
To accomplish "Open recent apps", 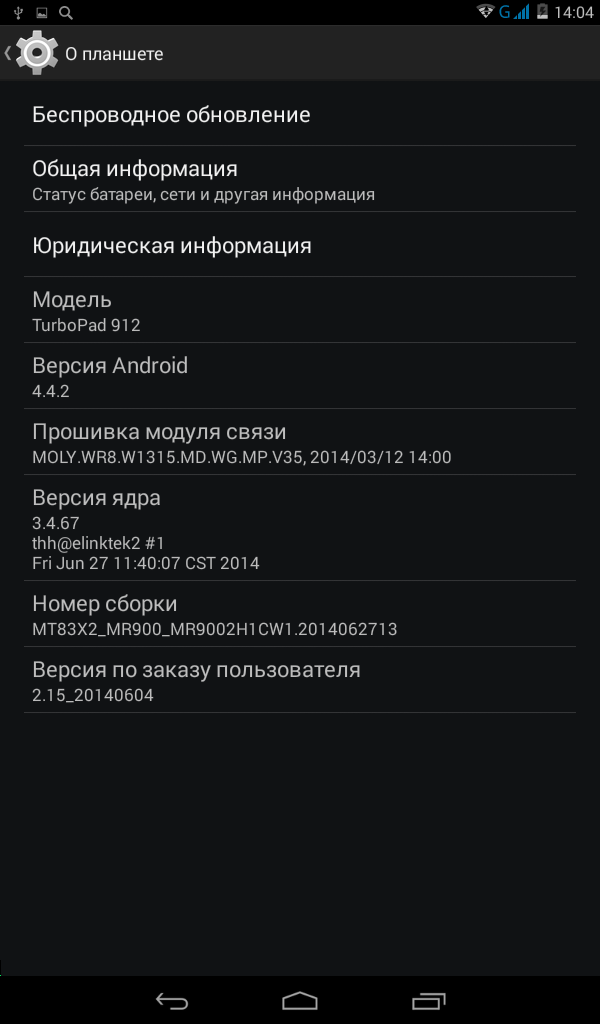I will click(428, 1000).
